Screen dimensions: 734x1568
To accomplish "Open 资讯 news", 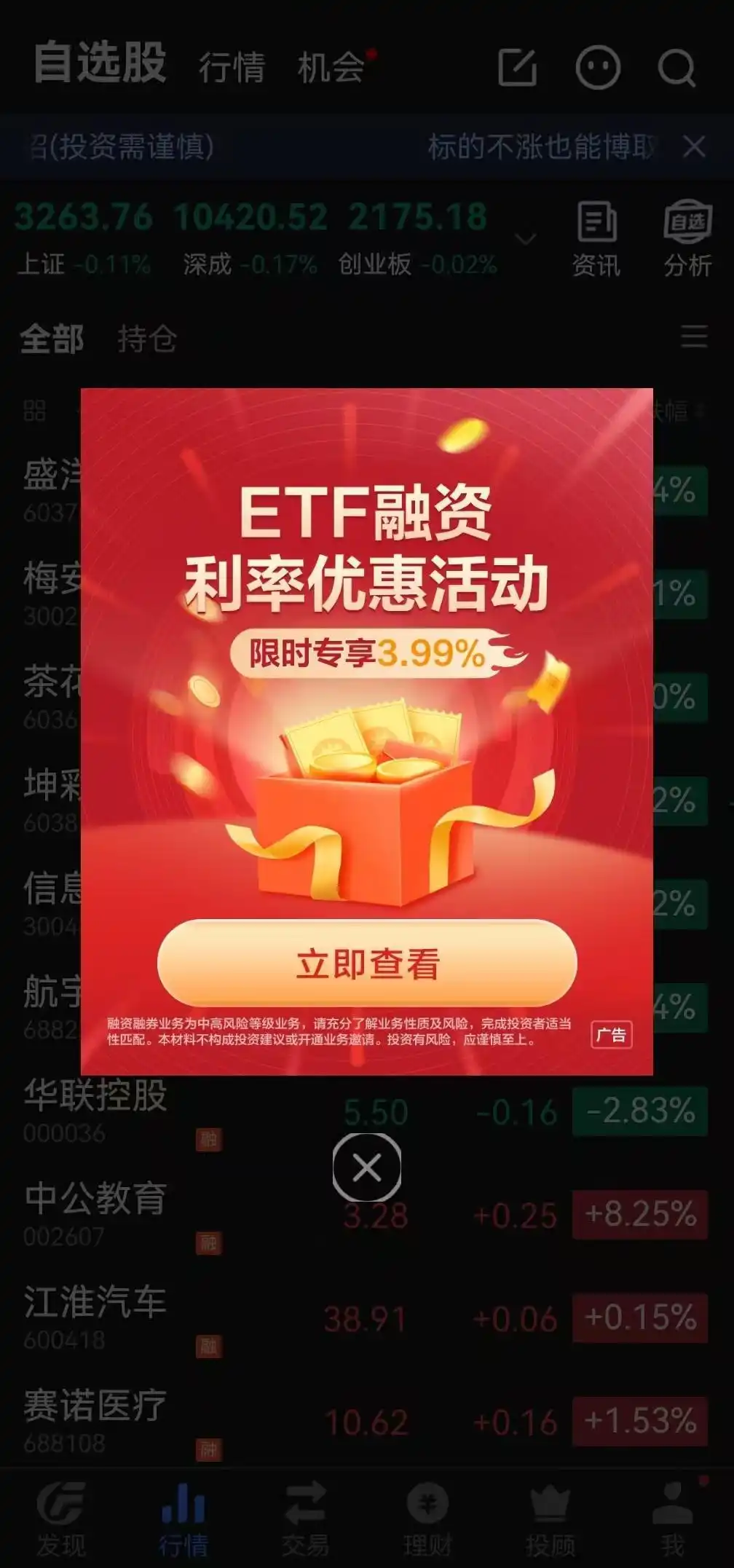I will [596, 240].
